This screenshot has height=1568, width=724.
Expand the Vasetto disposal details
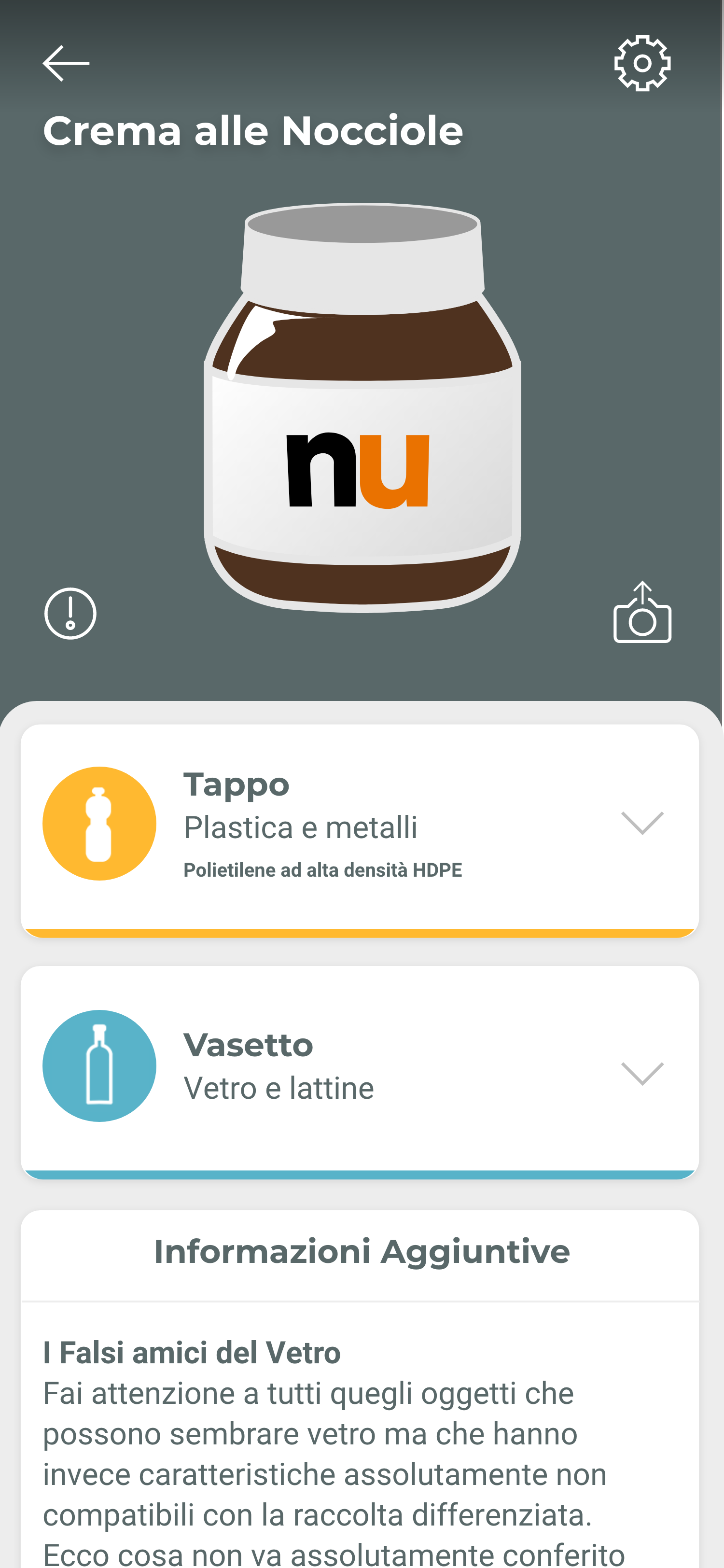point(642,1073)
